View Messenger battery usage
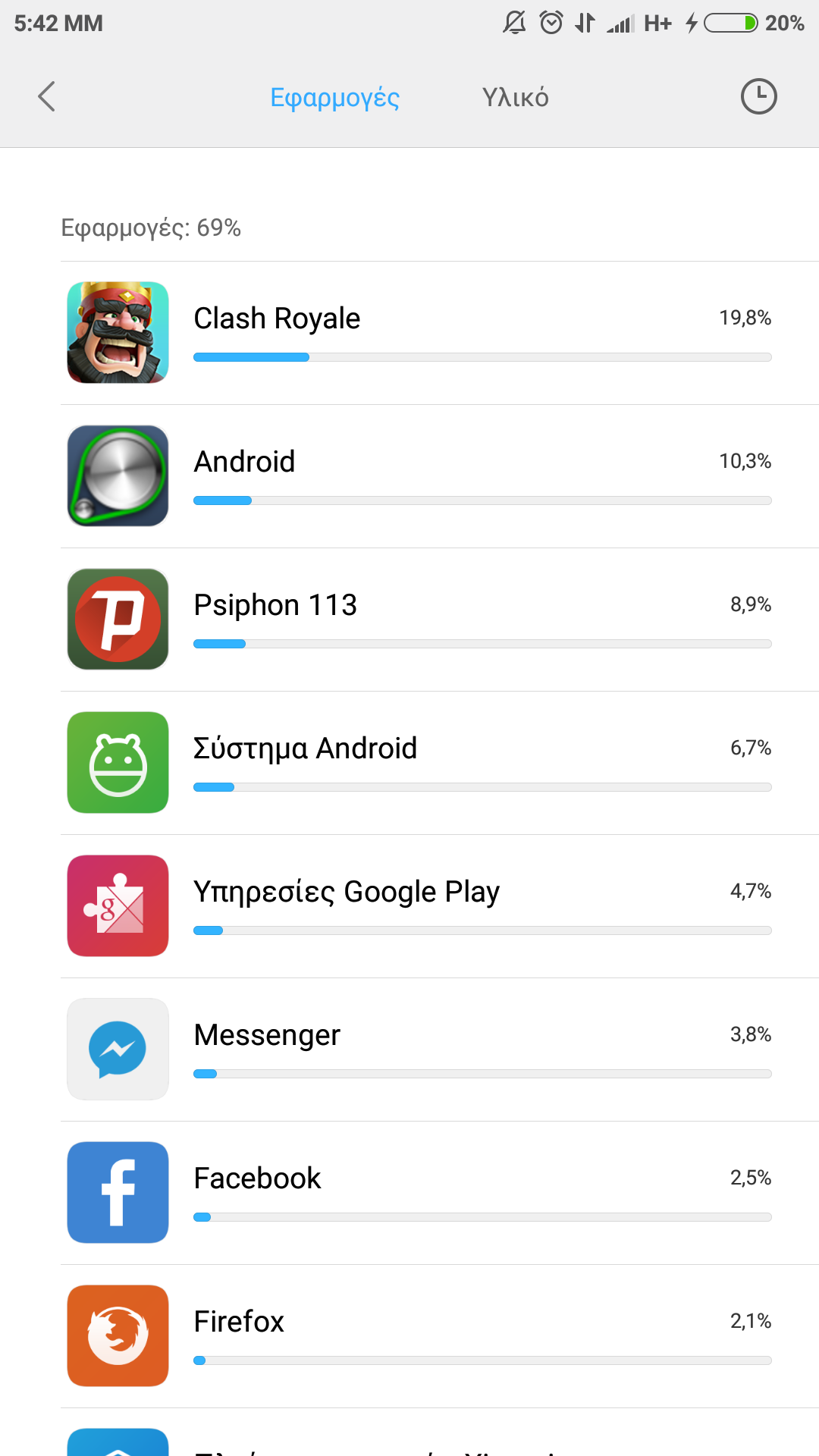 [x=440, y=1050]
